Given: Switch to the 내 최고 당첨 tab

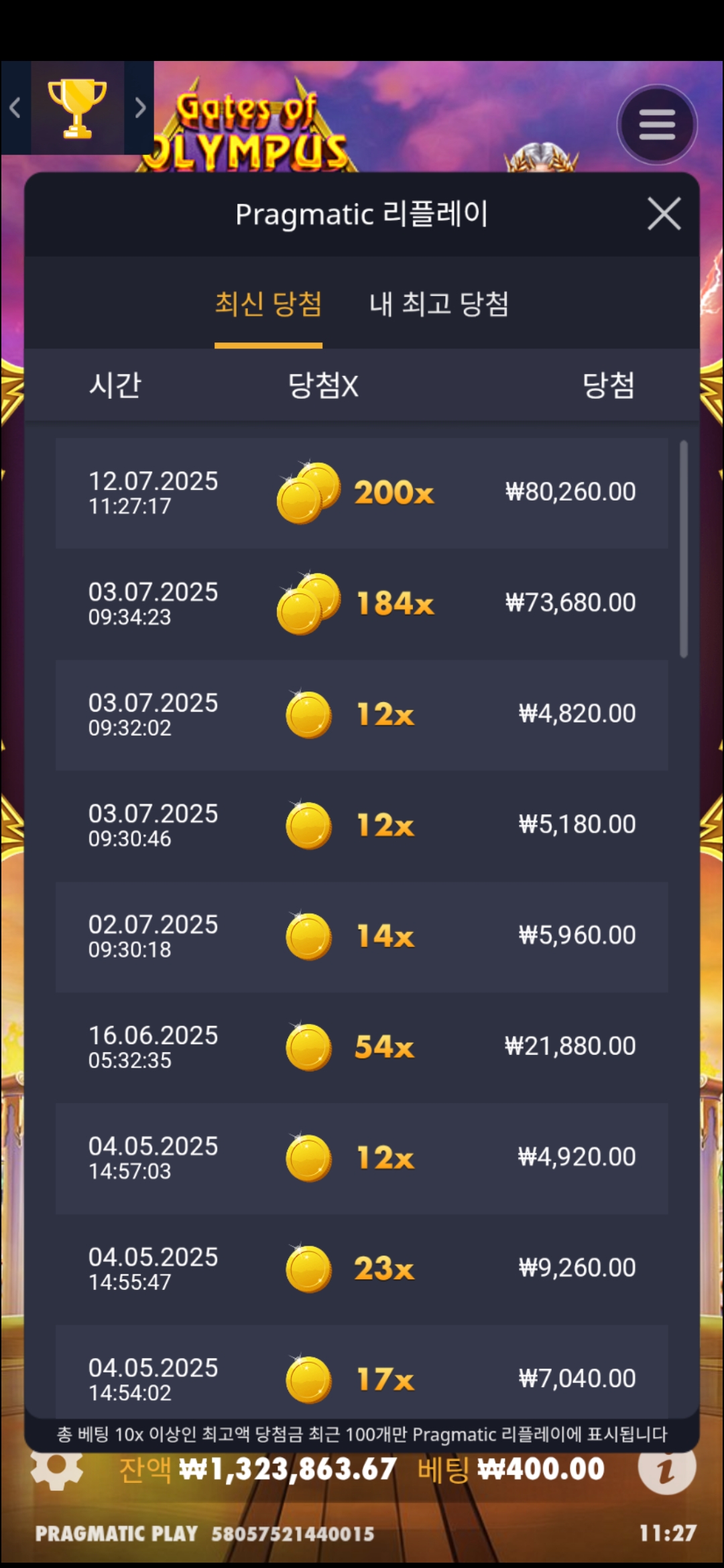Looking at the screenshot, I should click(439, 305).
